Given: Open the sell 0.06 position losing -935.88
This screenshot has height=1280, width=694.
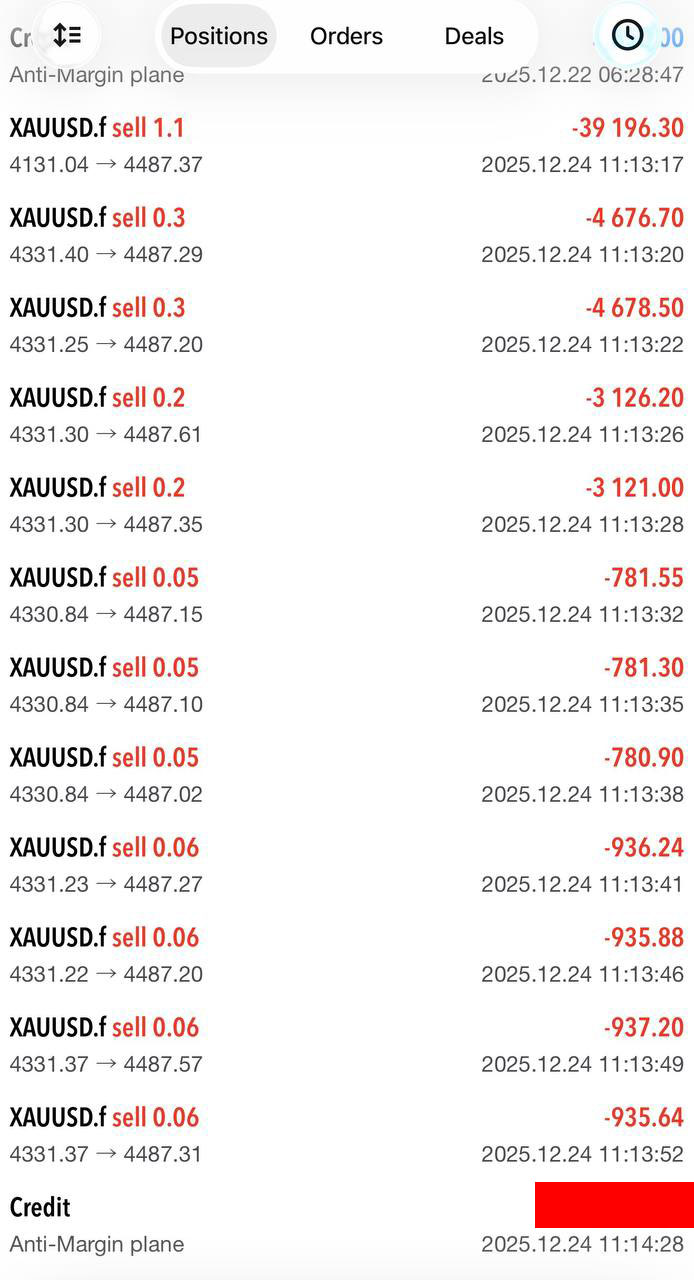Looking at the screenshot, I should tap(346, 955).
